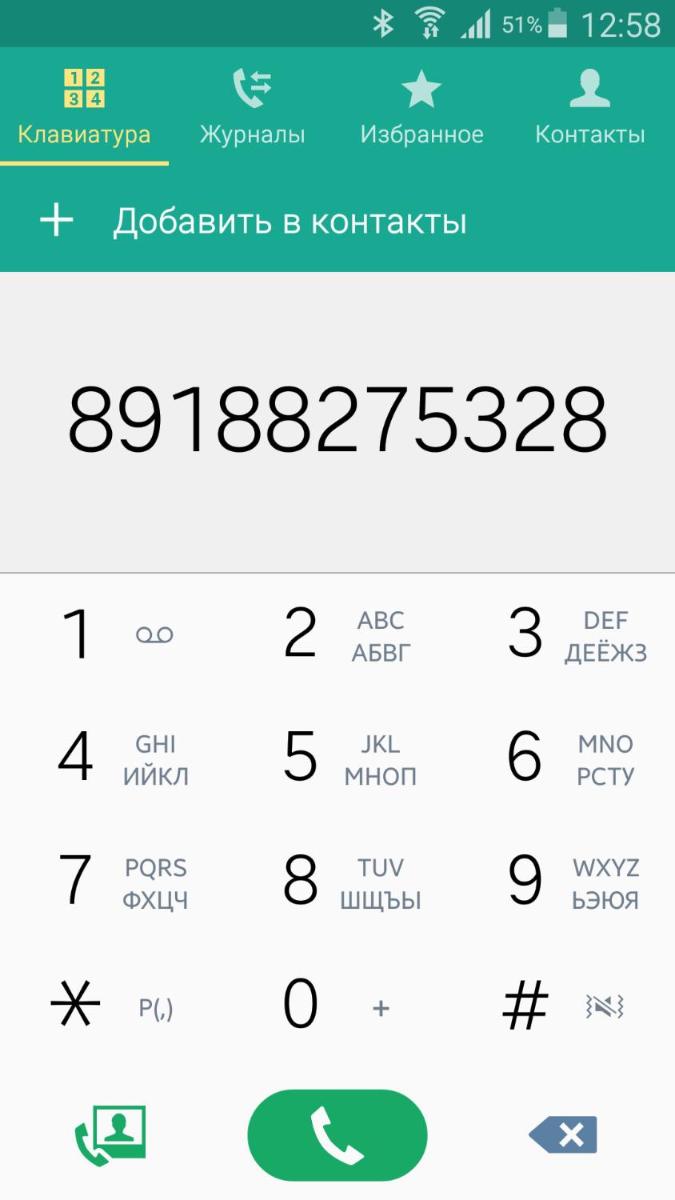Delete the last digit with backspace
The height and width of the screenshot is (1200, 675).
point(563,1135)
